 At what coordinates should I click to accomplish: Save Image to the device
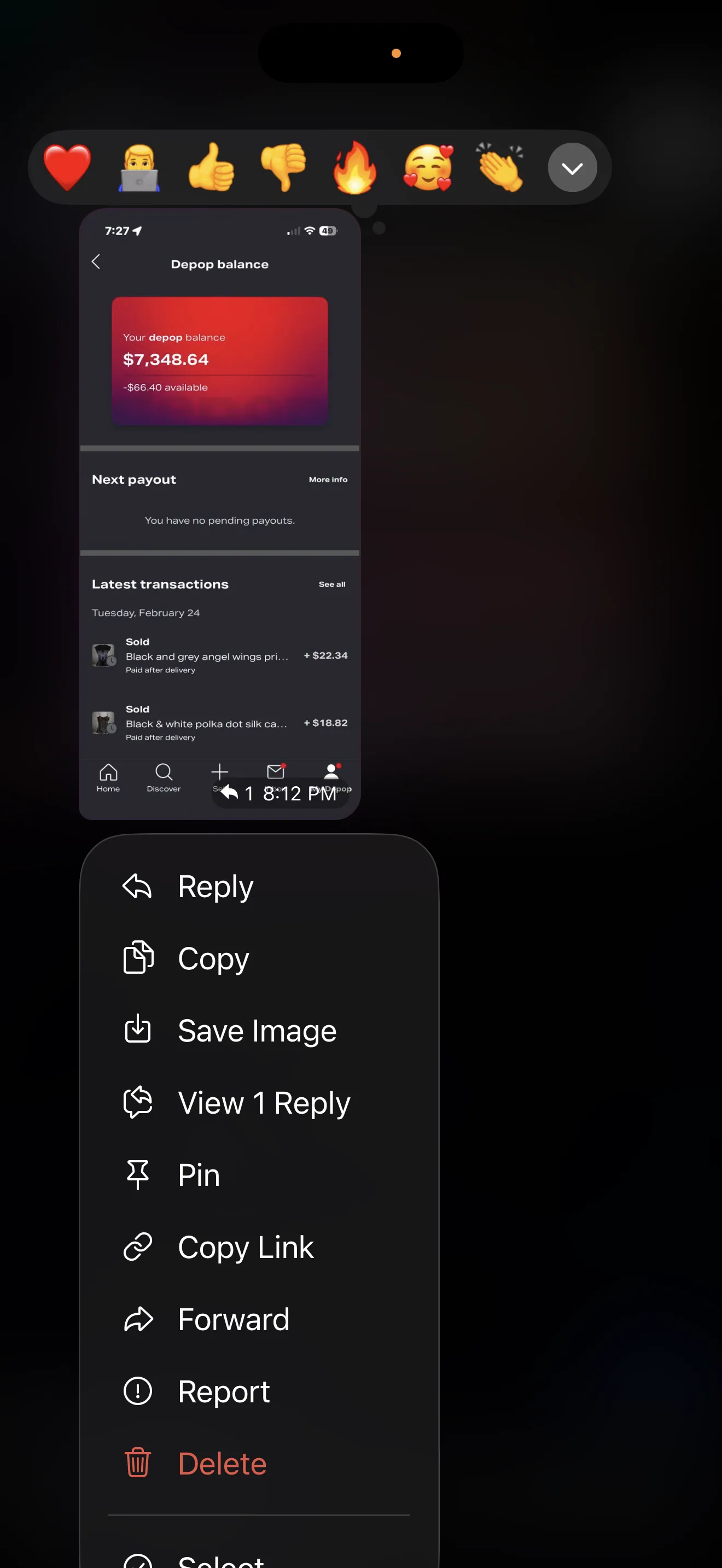pyautogui.click(x=259, y=1030)
